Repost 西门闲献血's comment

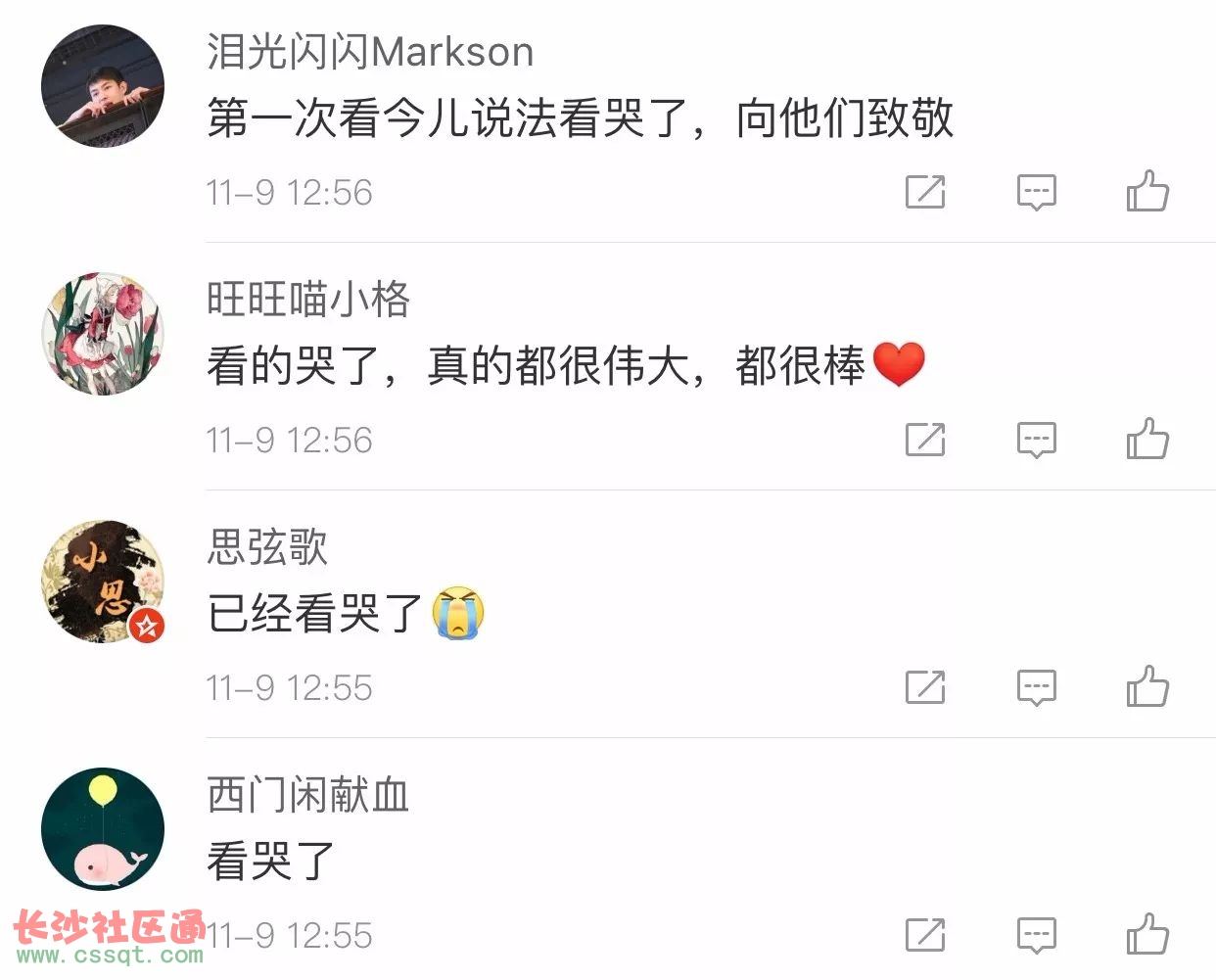[925, 935]
